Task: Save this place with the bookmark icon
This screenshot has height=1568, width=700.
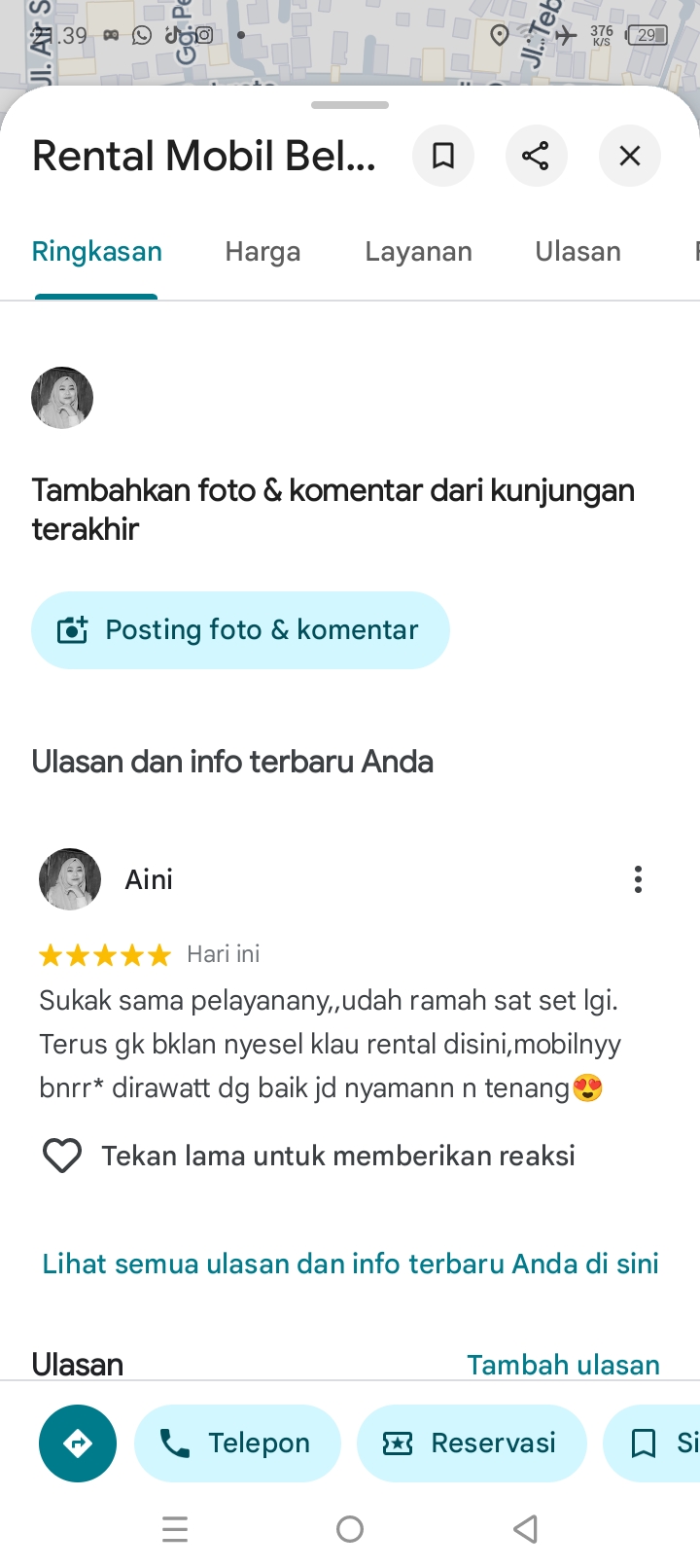Action: click(x=443, y=156)
